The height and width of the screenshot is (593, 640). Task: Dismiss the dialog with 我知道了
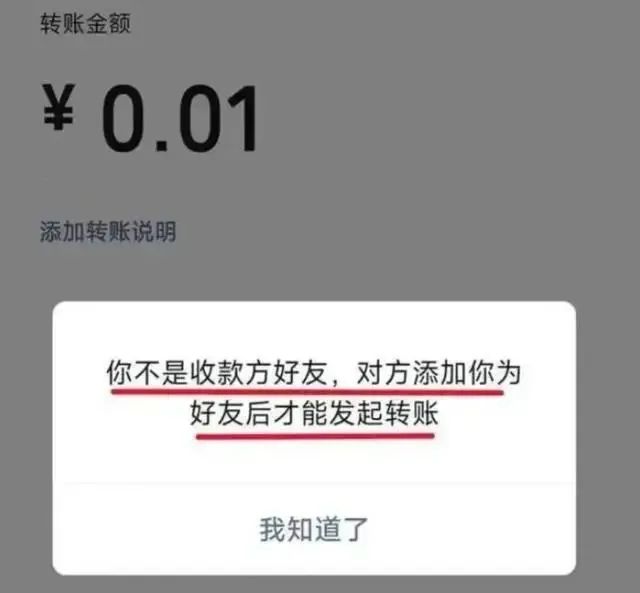point(315,529)
